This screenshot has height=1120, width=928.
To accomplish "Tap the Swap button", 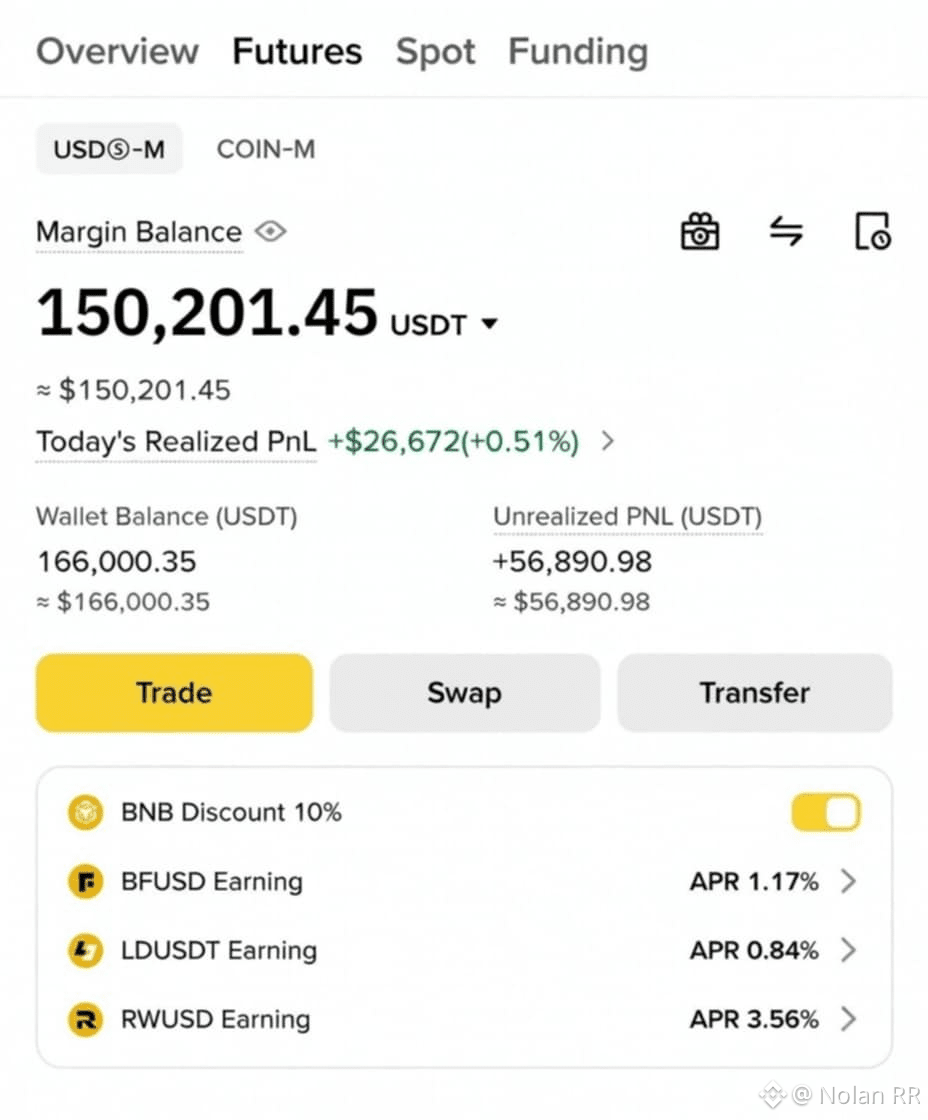I will pyautogui.click(x=464, y=693).
